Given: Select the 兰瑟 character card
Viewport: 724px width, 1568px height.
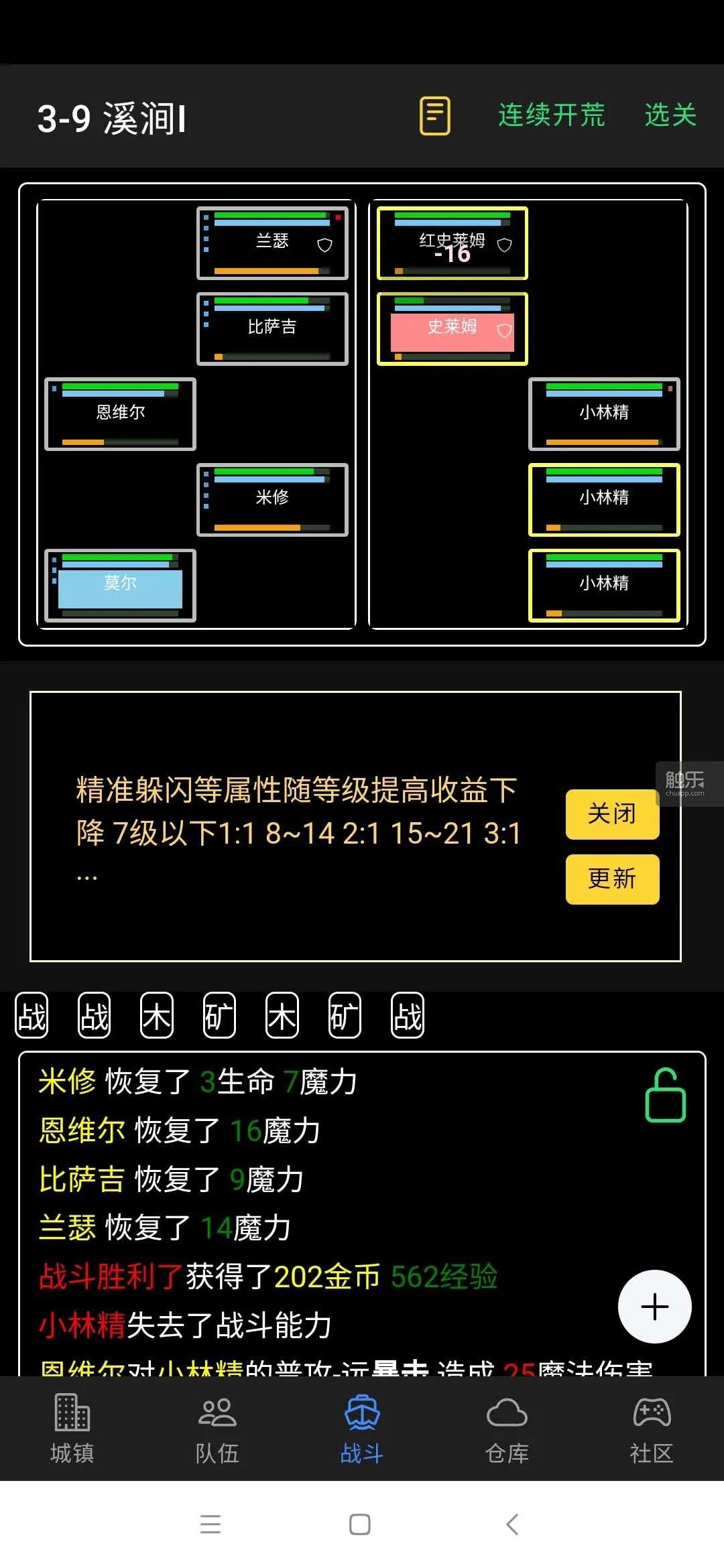Looking at the screenshot, I should (x=272, y=243).
